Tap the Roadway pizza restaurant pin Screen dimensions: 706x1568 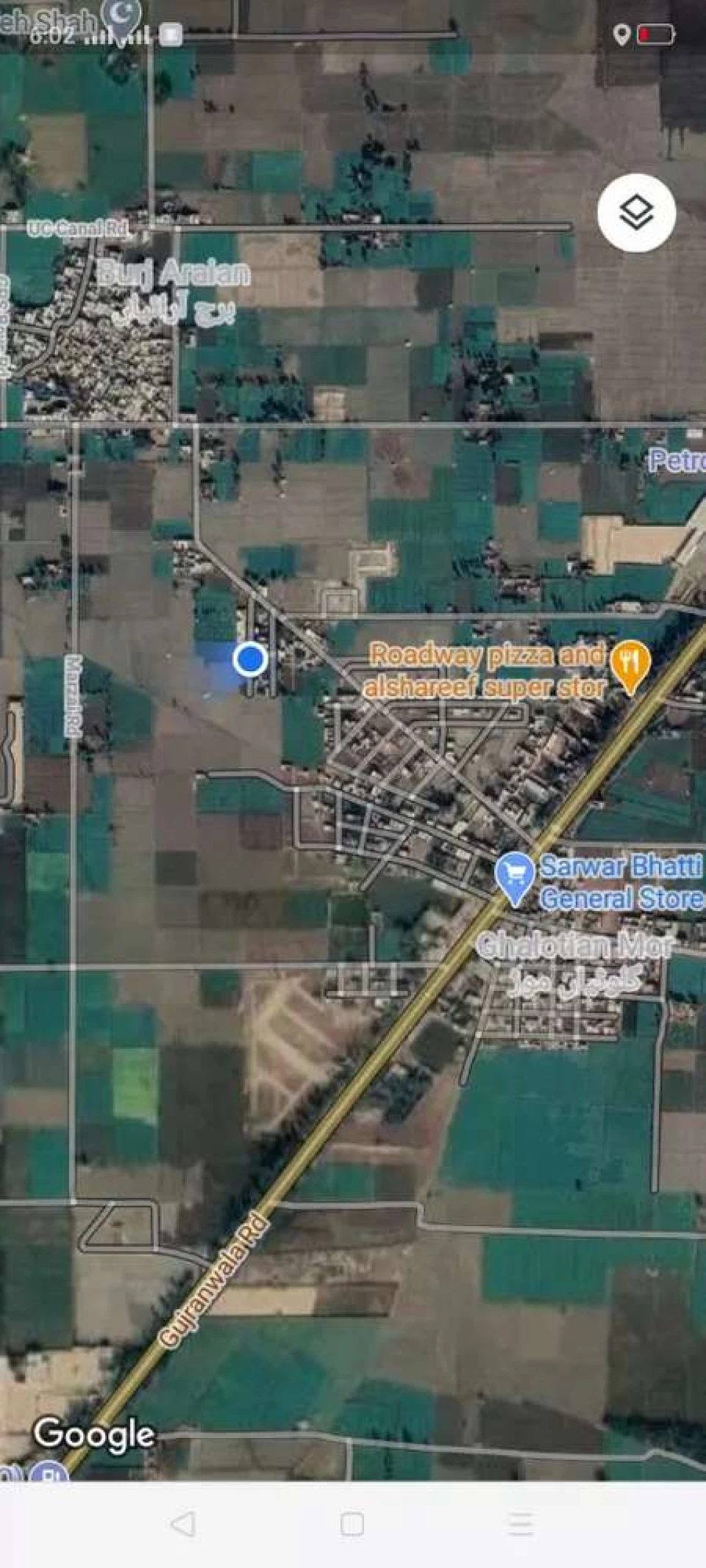[630, 666]
